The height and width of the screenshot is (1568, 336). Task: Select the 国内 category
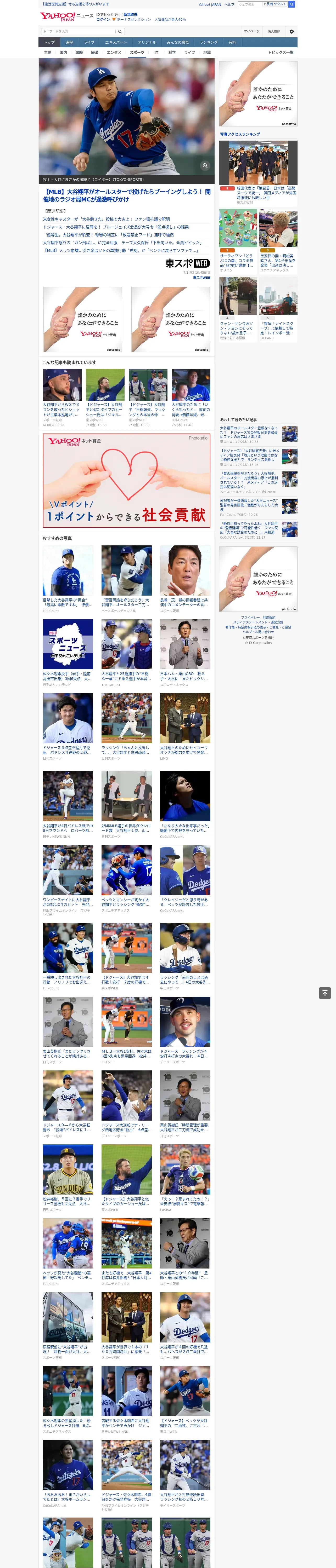point(63,52)
